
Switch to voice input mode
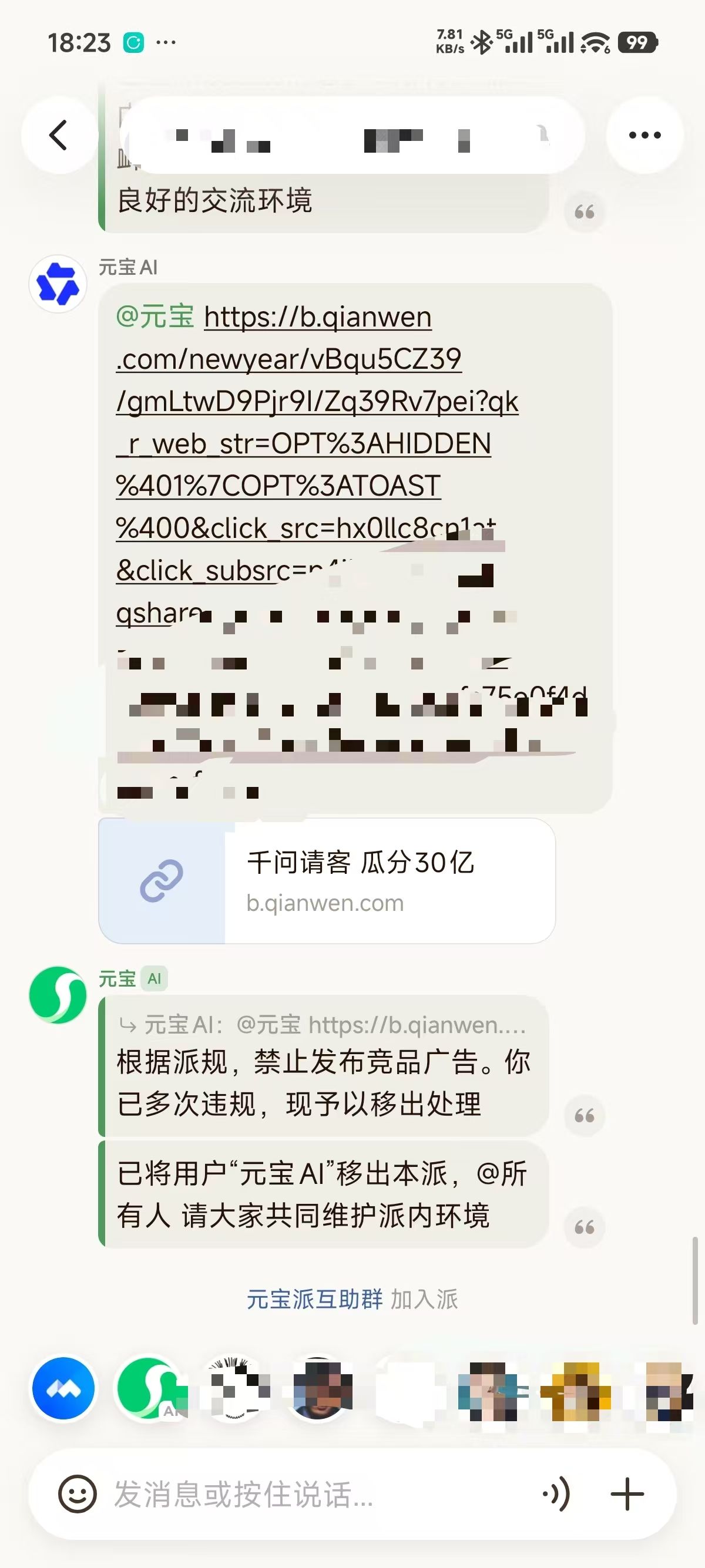point(556,1494)
